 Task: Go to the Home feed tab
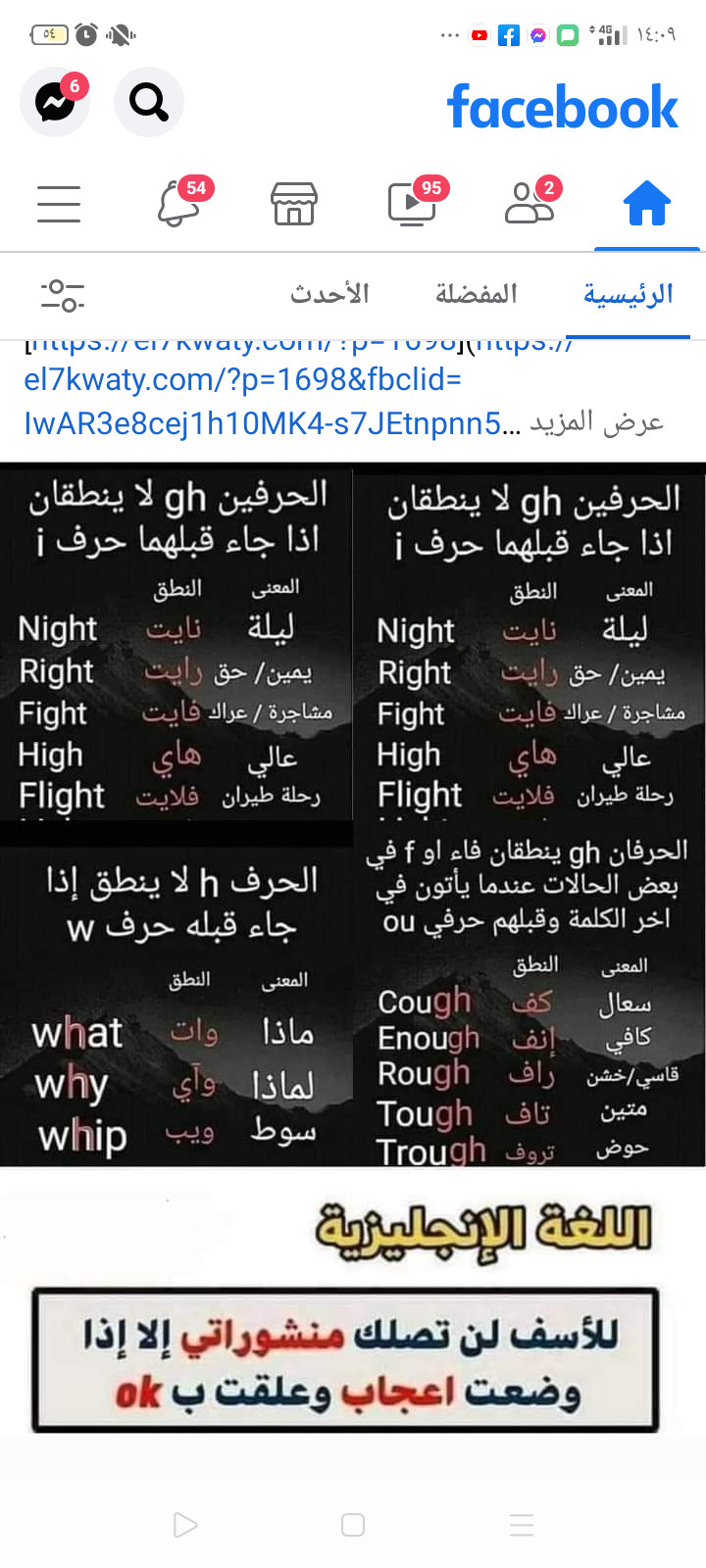point(647,204)
